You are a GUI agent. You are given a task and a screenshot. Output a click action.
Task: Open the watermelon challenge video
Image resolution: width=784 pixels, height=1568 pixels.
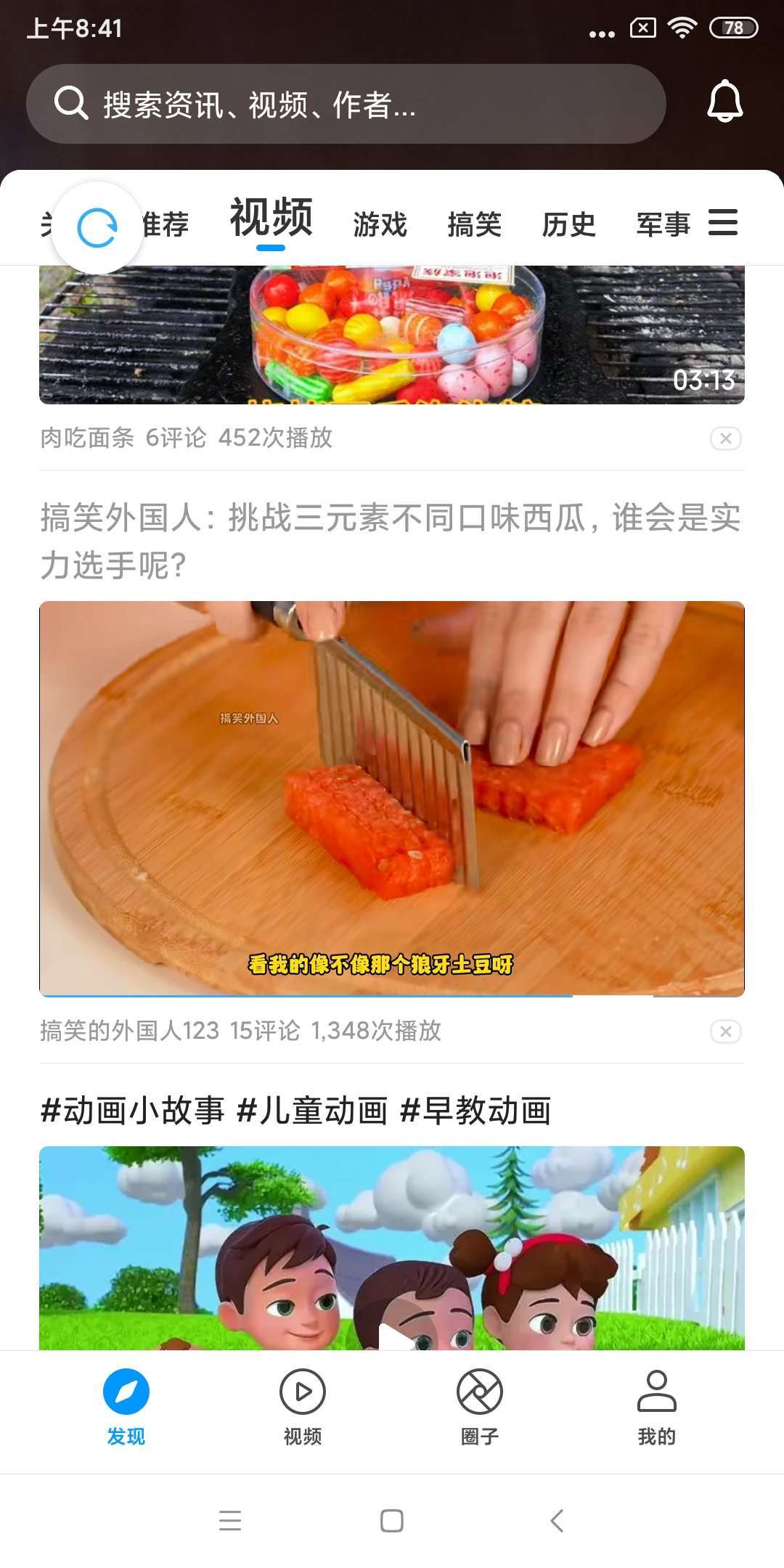pyautogui.click(x=392, y=799)
